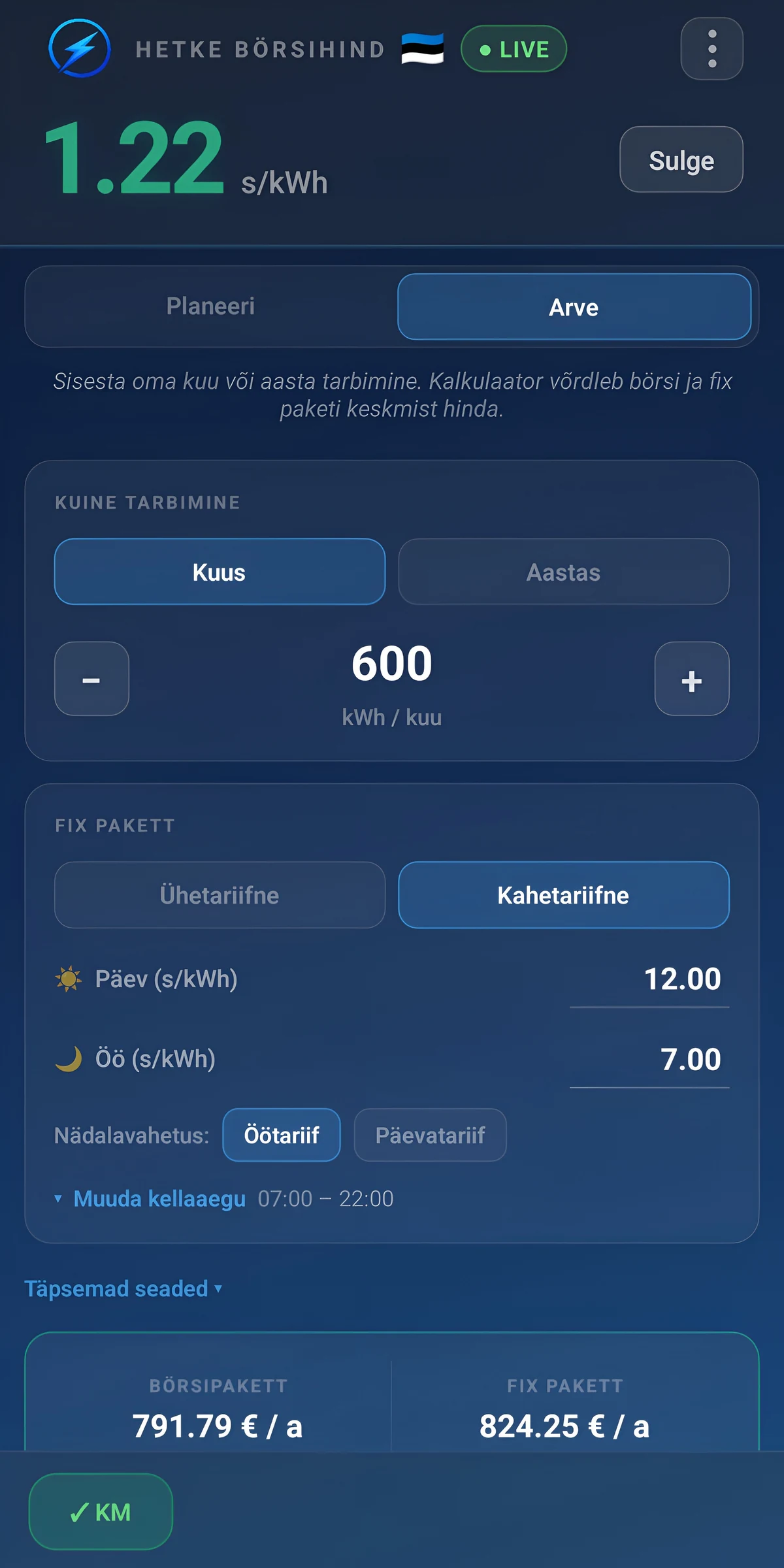784x1568 pixels.
Task: Toggle the KM tax button
Action: click(x=101, y=1512)
